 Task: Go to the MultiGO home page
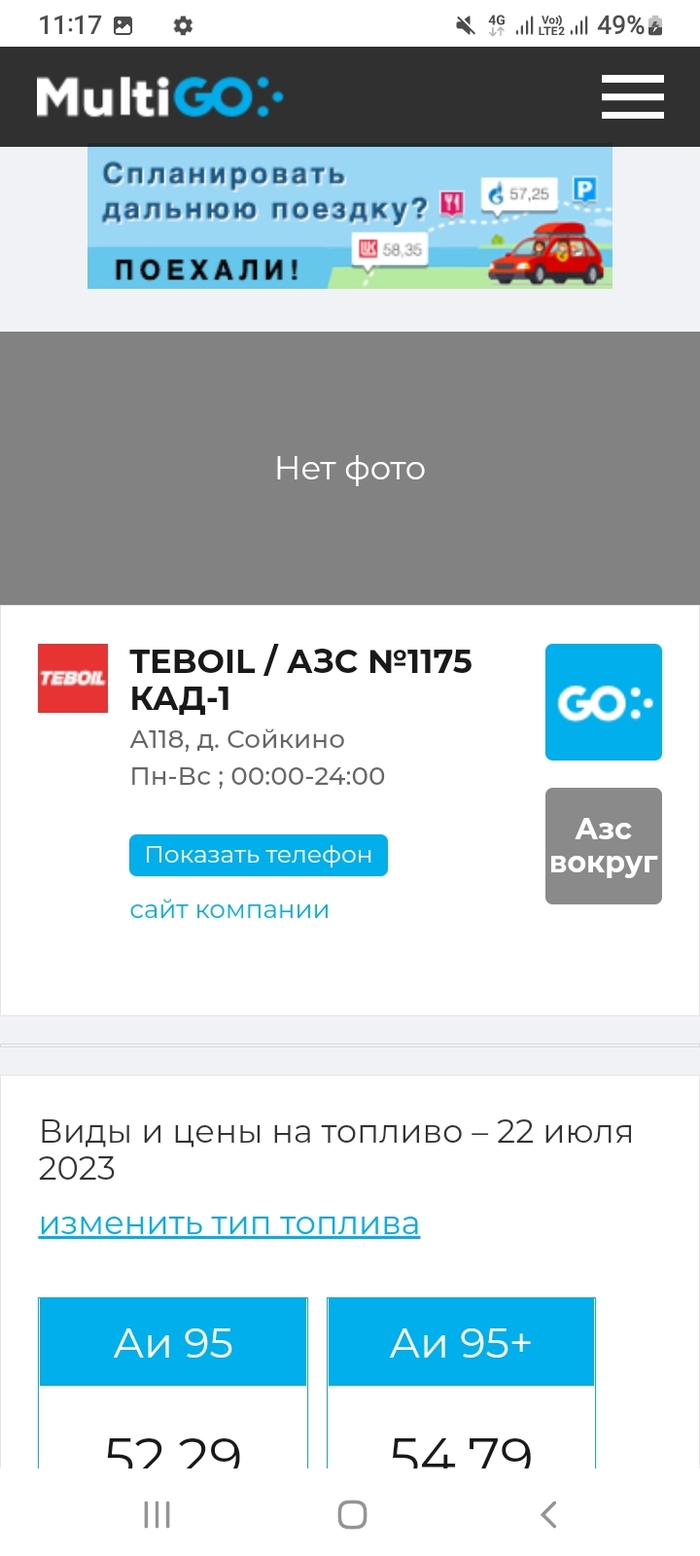click(160, 97)
